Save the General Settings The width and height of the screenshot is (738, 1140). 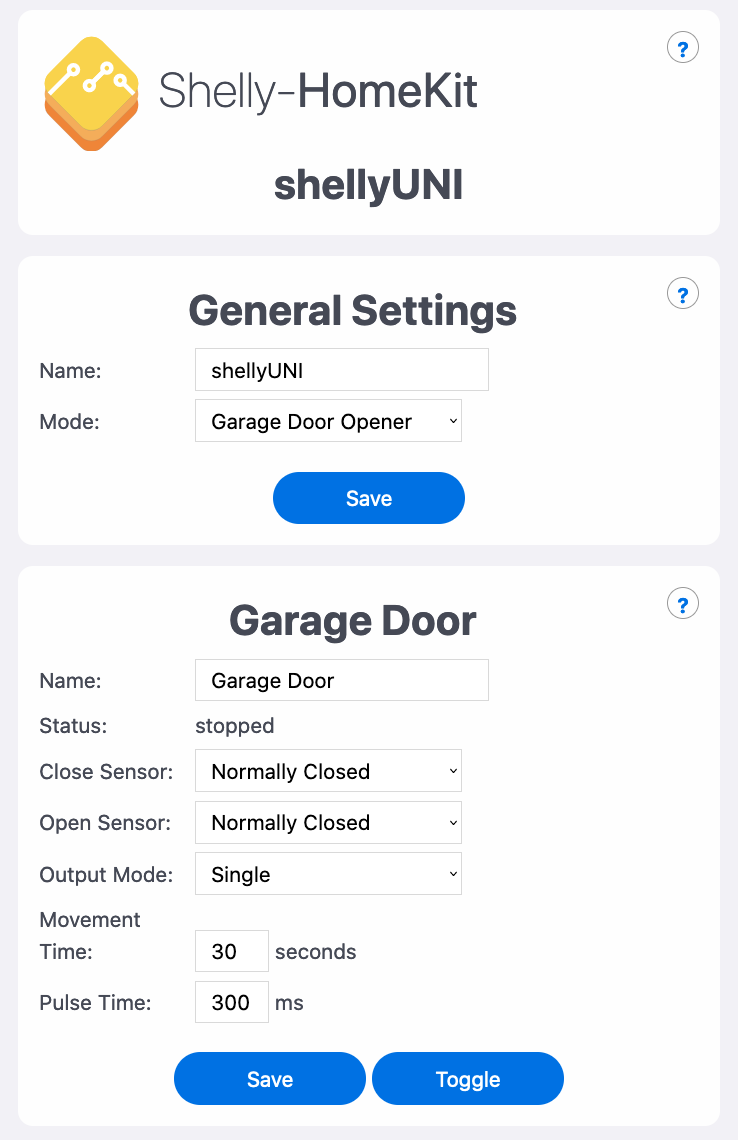[368, 499]
